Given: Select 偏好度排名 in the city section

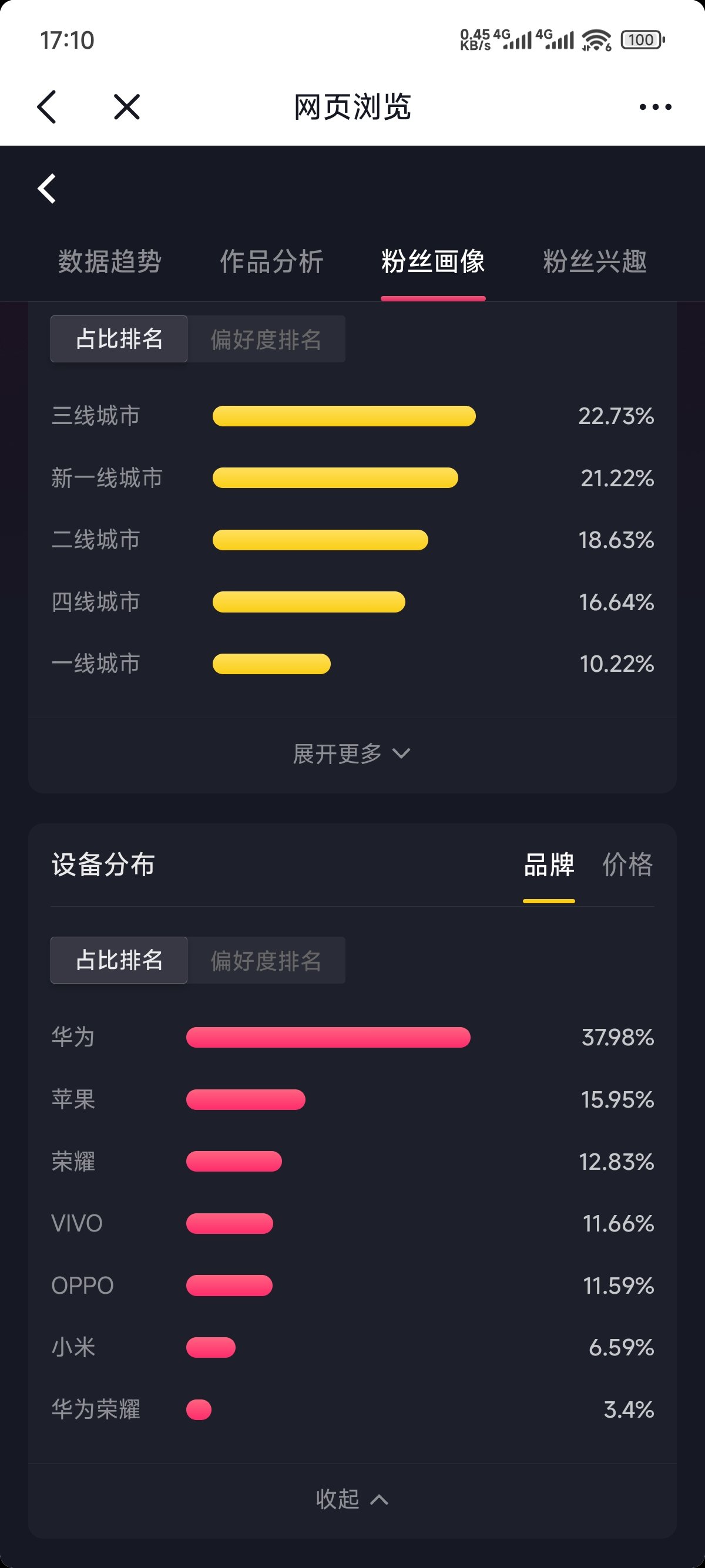Looking at the screenshot, I should click(266, 339).
